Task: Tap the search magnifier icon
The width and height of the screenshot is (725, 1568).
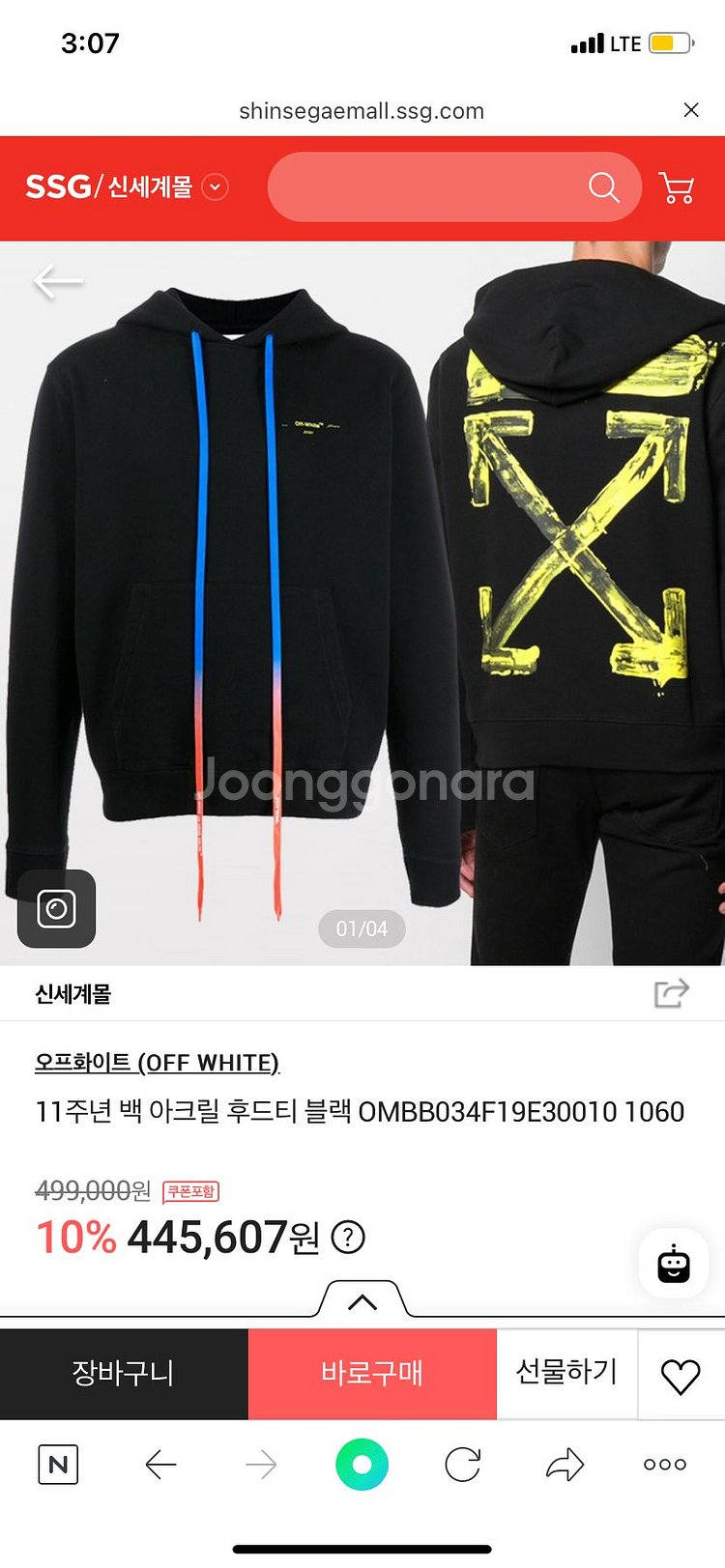Action: click(x=604, y=187)
